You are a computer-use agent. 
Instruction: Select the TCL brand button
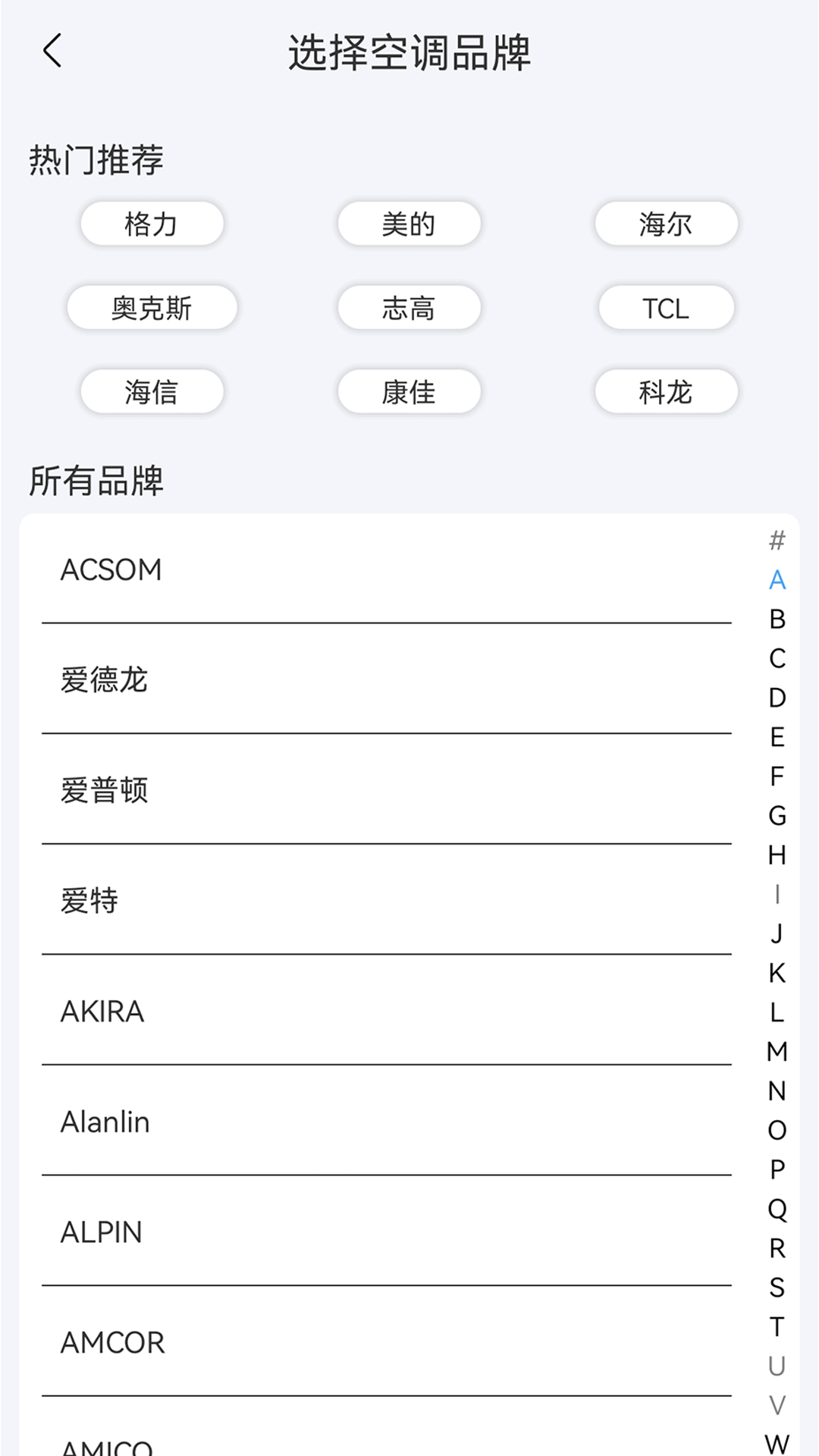[x=665, y=307]
